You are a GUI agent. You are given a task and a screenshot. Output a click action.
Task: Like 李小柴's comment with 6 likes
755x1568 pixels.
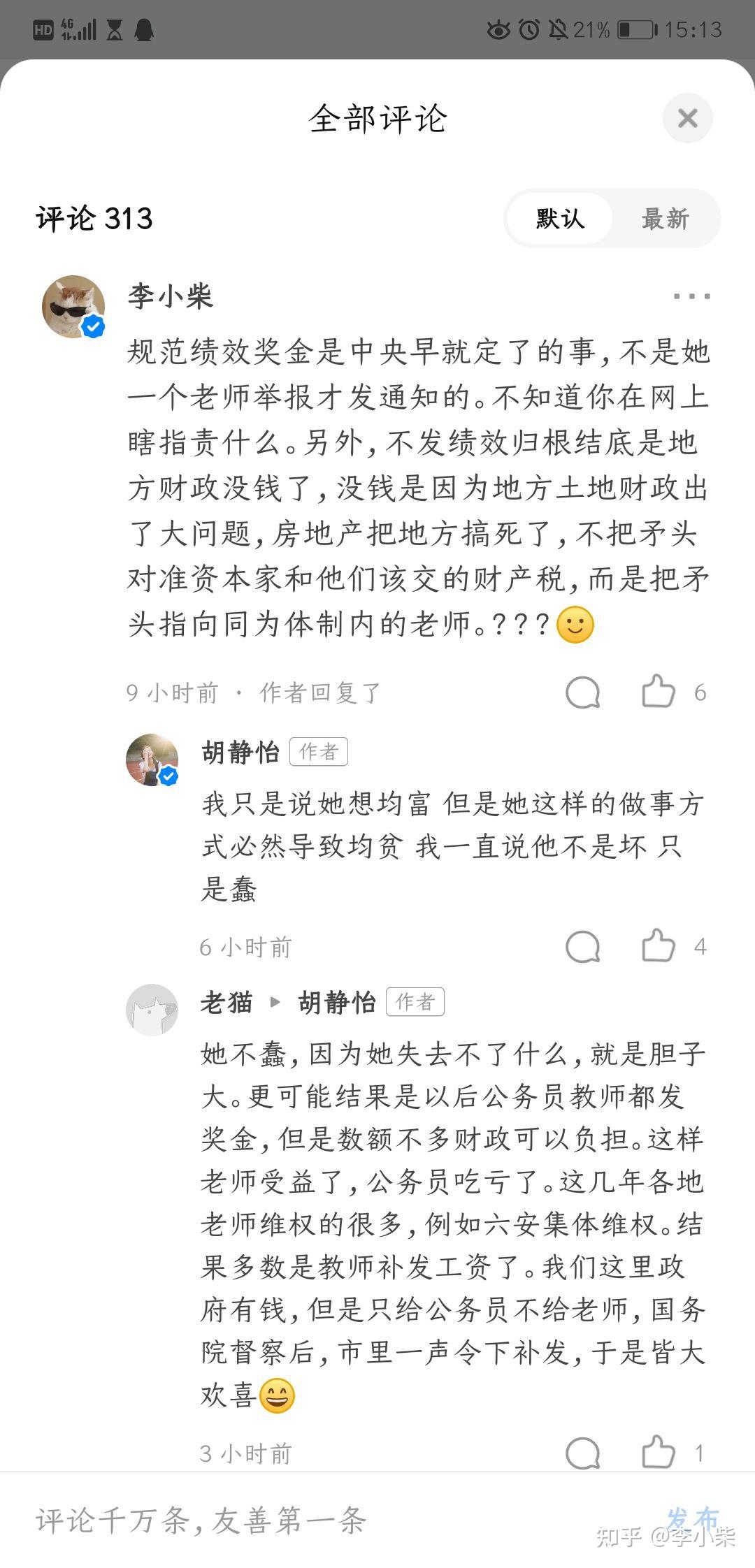(658, 692)
